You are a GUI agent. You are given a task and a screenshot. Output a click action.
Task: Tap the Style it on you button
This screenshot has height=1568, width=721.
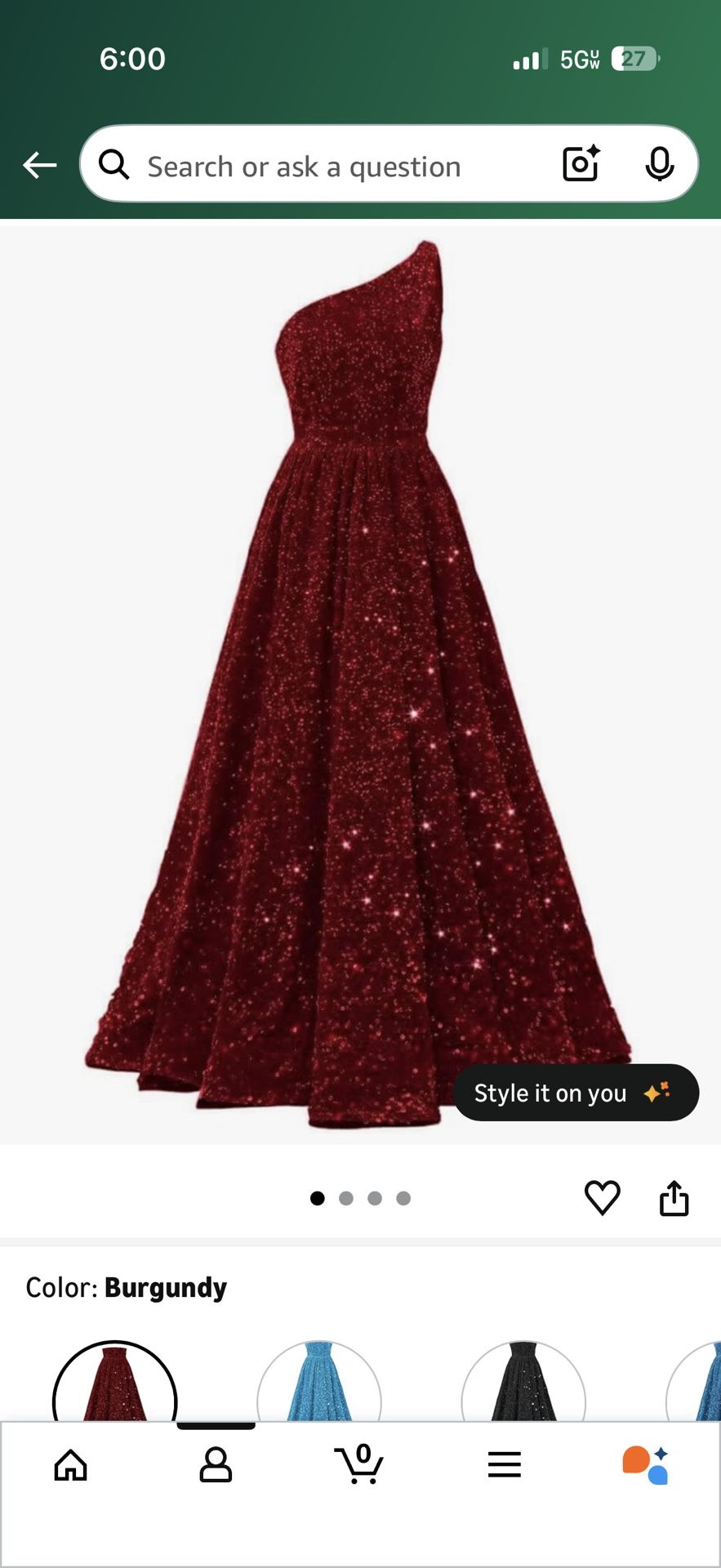point(575,1093)
